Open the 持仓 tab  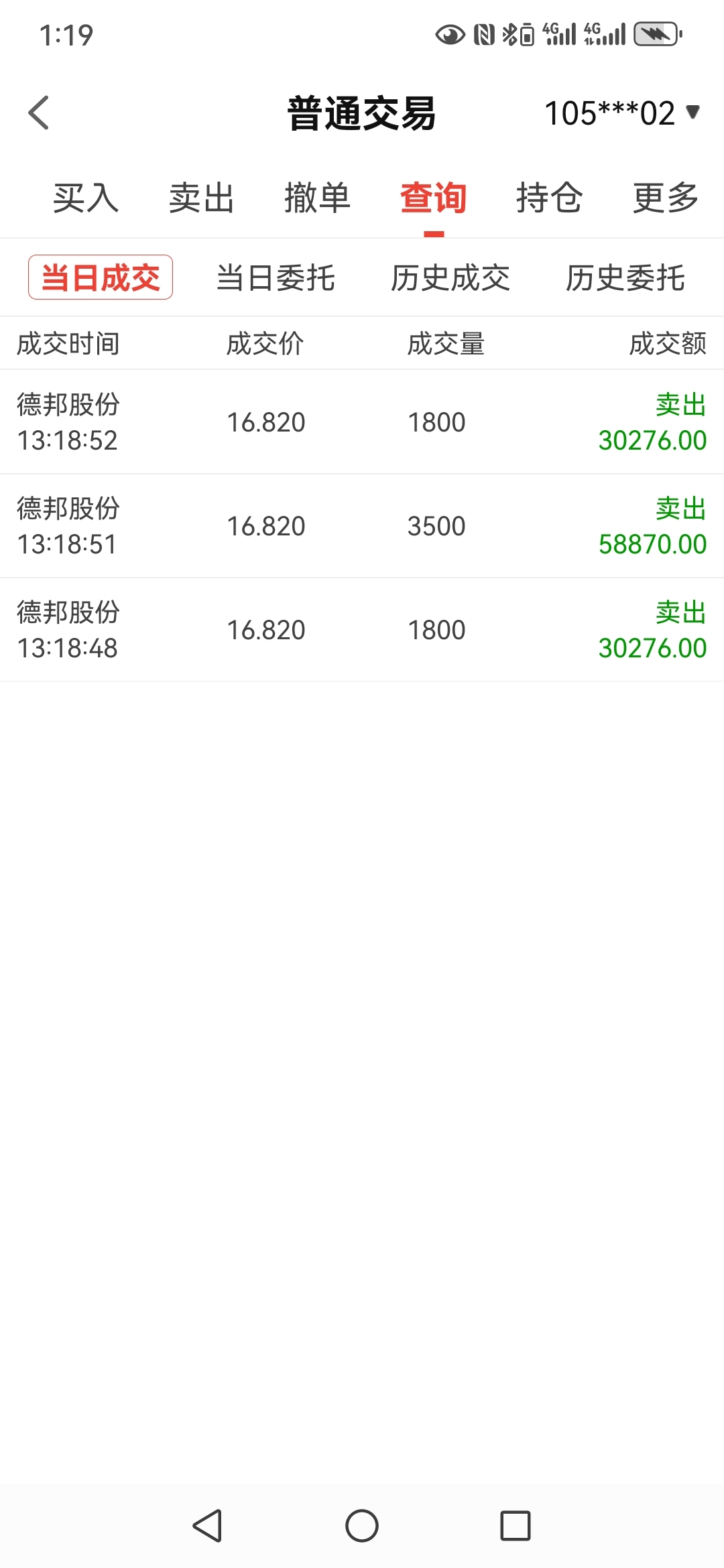click(550, 198)
